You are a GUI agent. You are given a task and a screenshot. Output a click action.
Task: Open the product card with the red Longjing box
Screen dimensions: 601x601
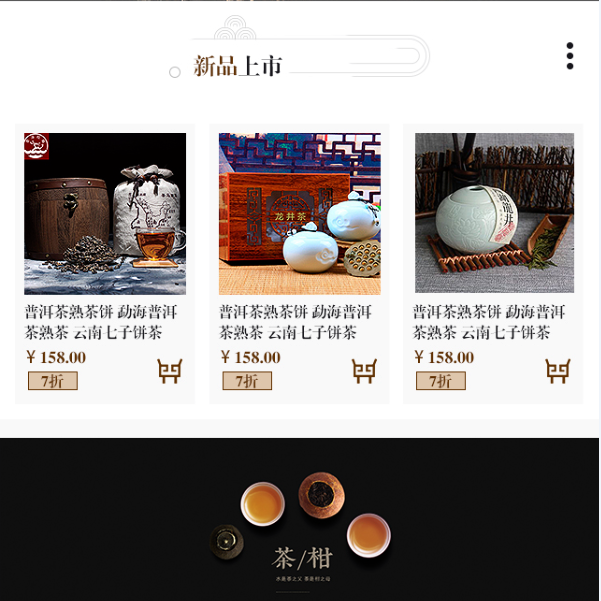299,213
